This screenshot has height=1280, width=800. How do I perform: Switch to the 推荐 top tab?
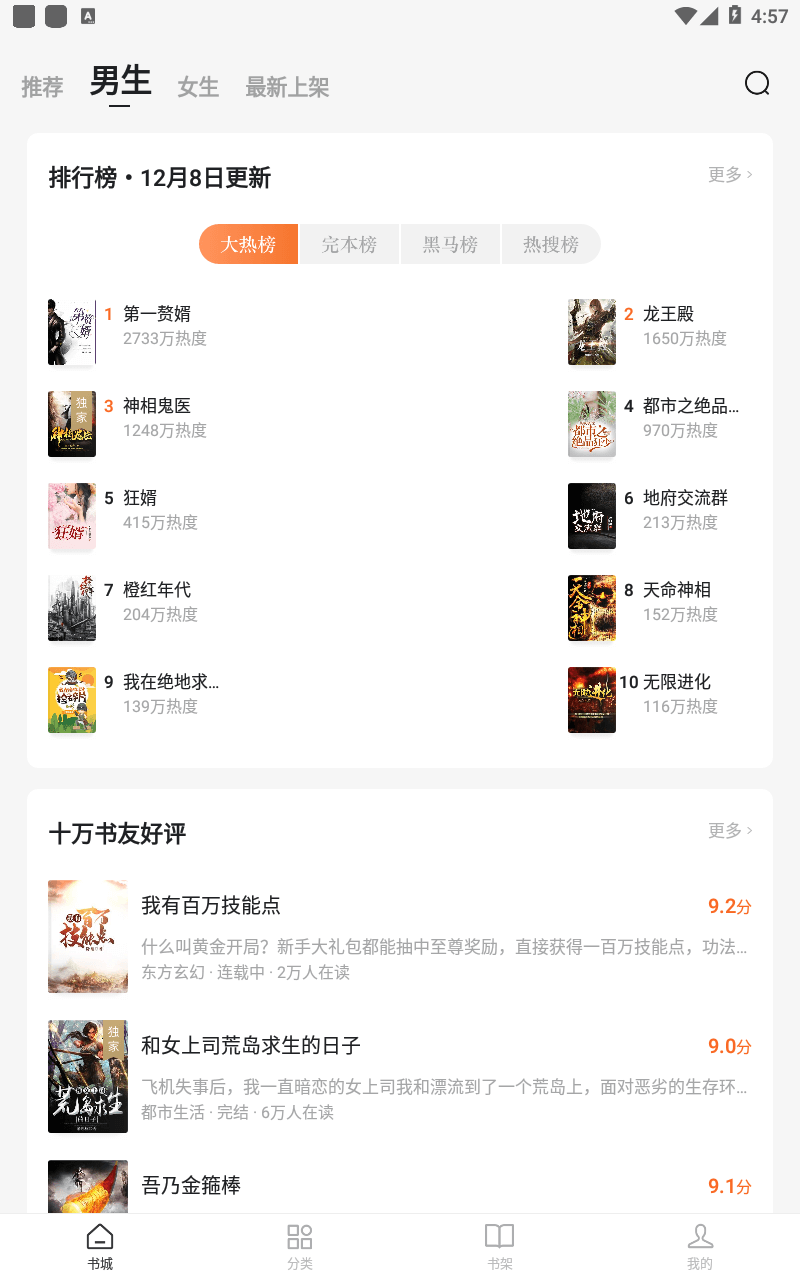click(x=42, y=87)
